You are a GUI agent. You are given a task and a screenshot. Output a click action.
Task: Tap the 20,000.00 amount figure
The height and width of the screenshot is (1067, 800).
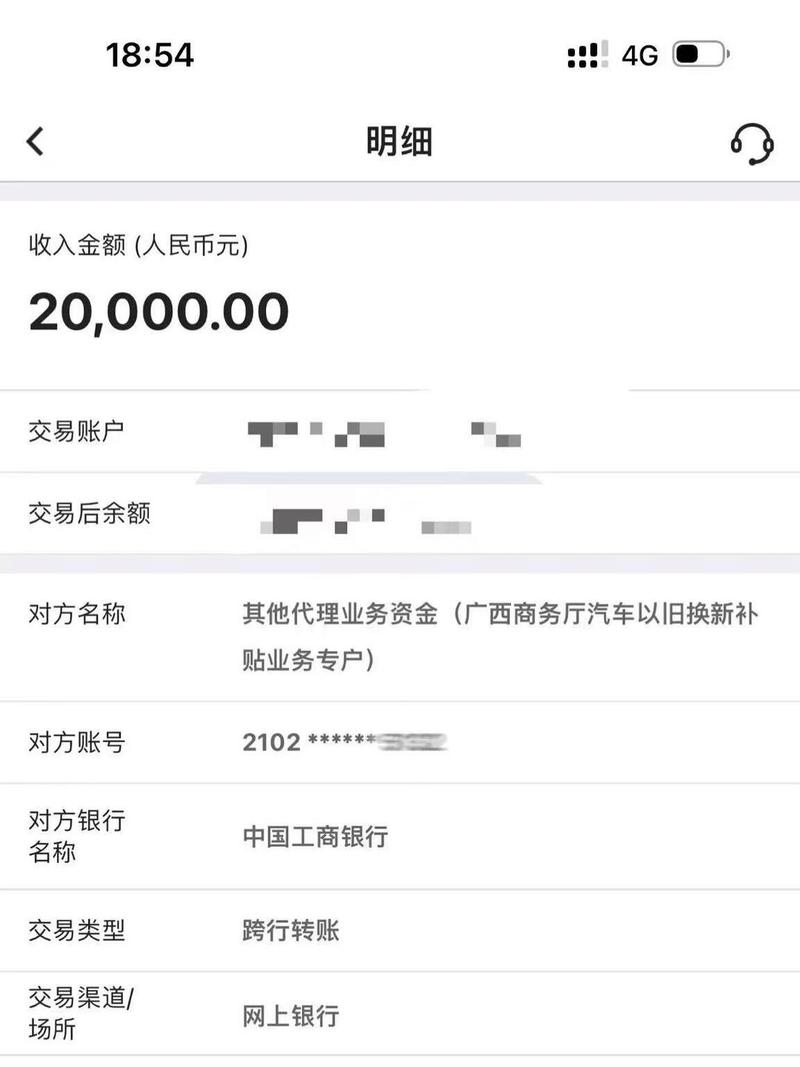pyautogui.click(x=154, y=311)
